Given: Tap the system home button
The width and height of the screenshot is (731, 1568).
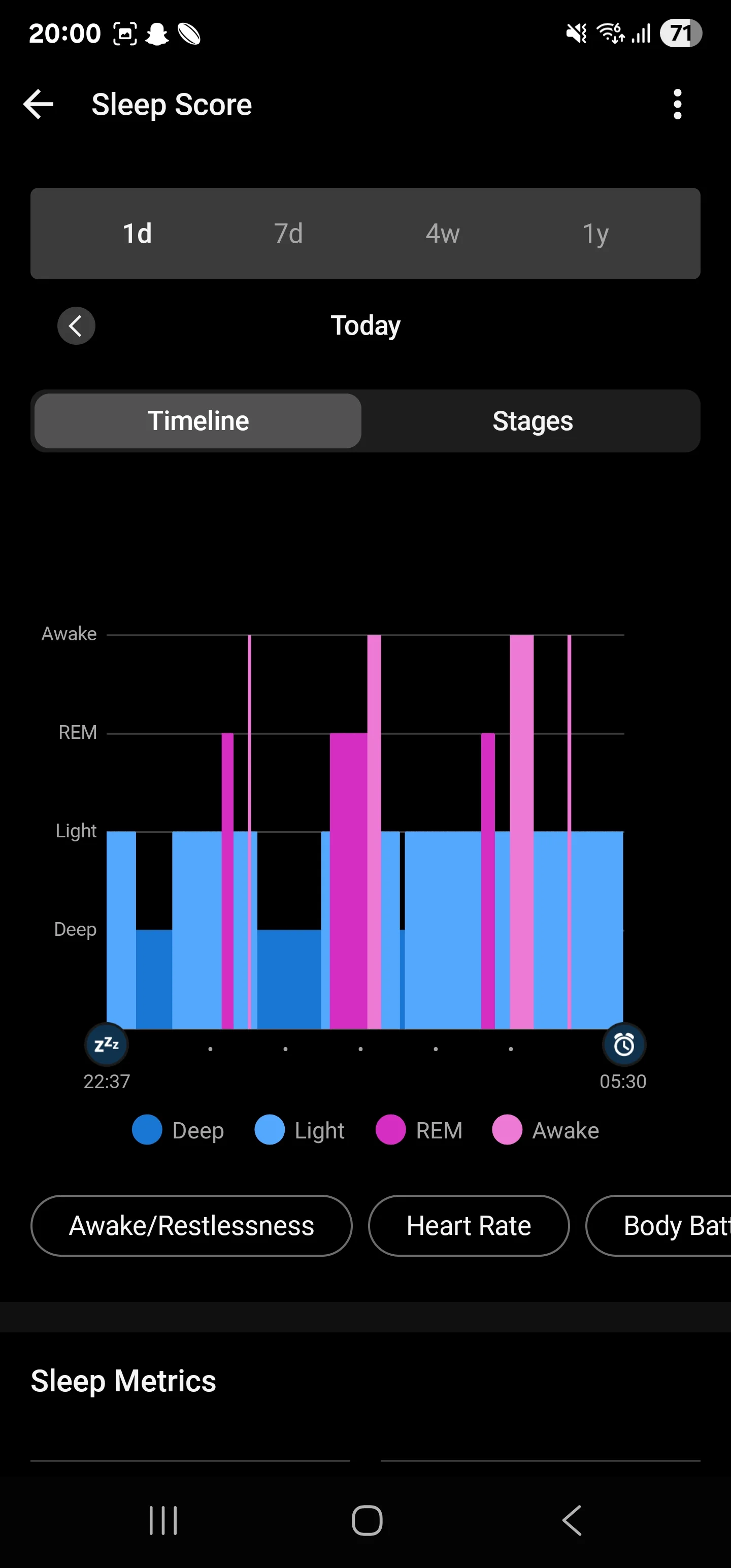Looking at the screenshot, I should click(x=367, y=1520).
